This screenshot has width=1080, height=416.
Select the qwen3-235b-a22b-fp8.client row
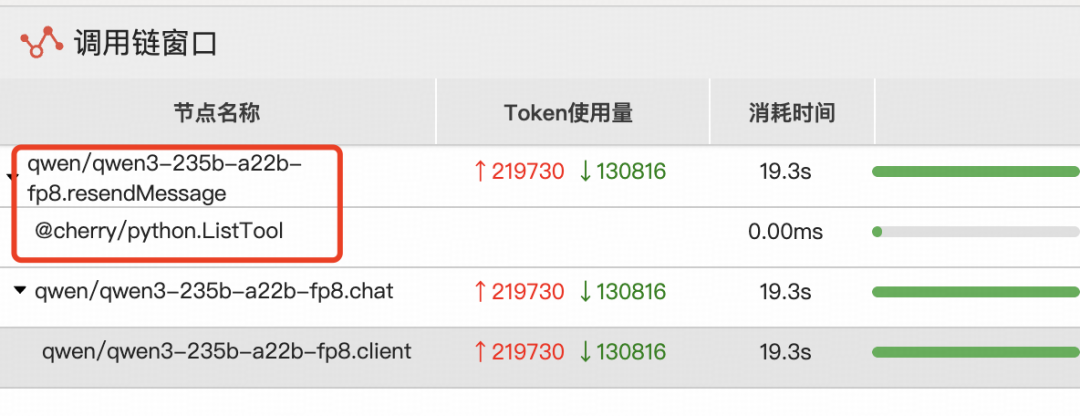click(226, 352)
